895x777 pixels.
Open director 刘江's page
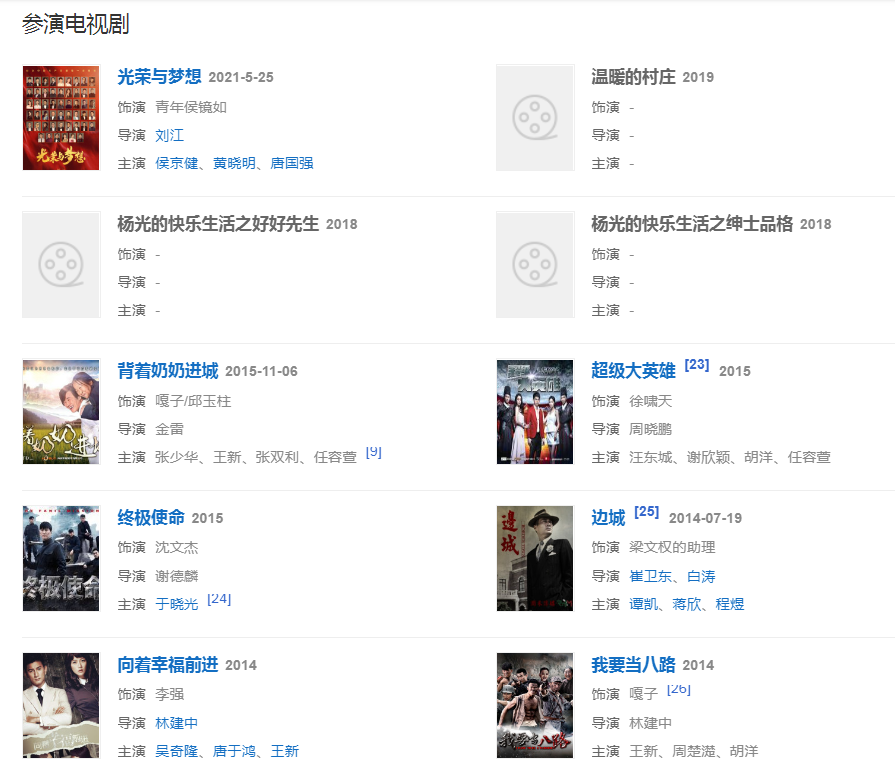click(x=169, y=135)
